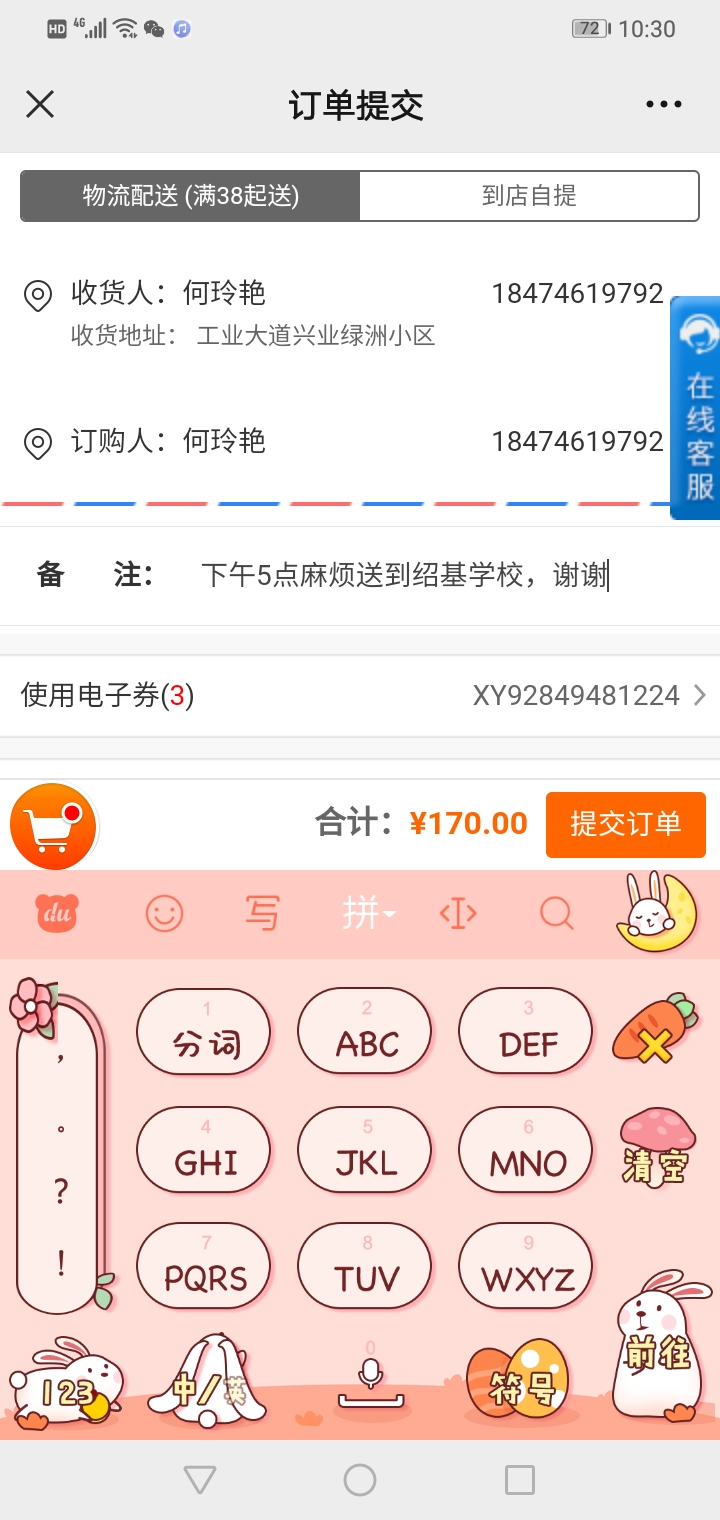Image resolution: width=720 pixels, height=1520 pixels.
Task: Close the order submission page
Action: tap(40, 104)
